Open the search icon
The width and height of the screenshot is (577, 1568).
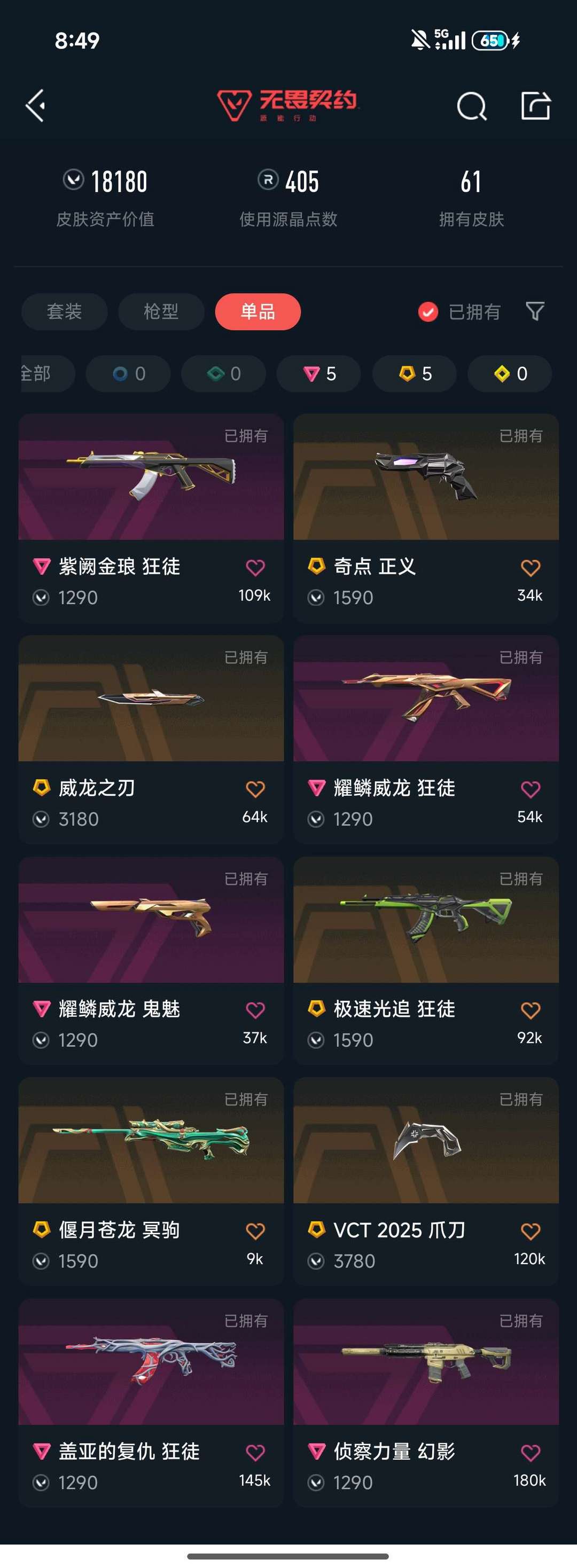click(471, 106)
